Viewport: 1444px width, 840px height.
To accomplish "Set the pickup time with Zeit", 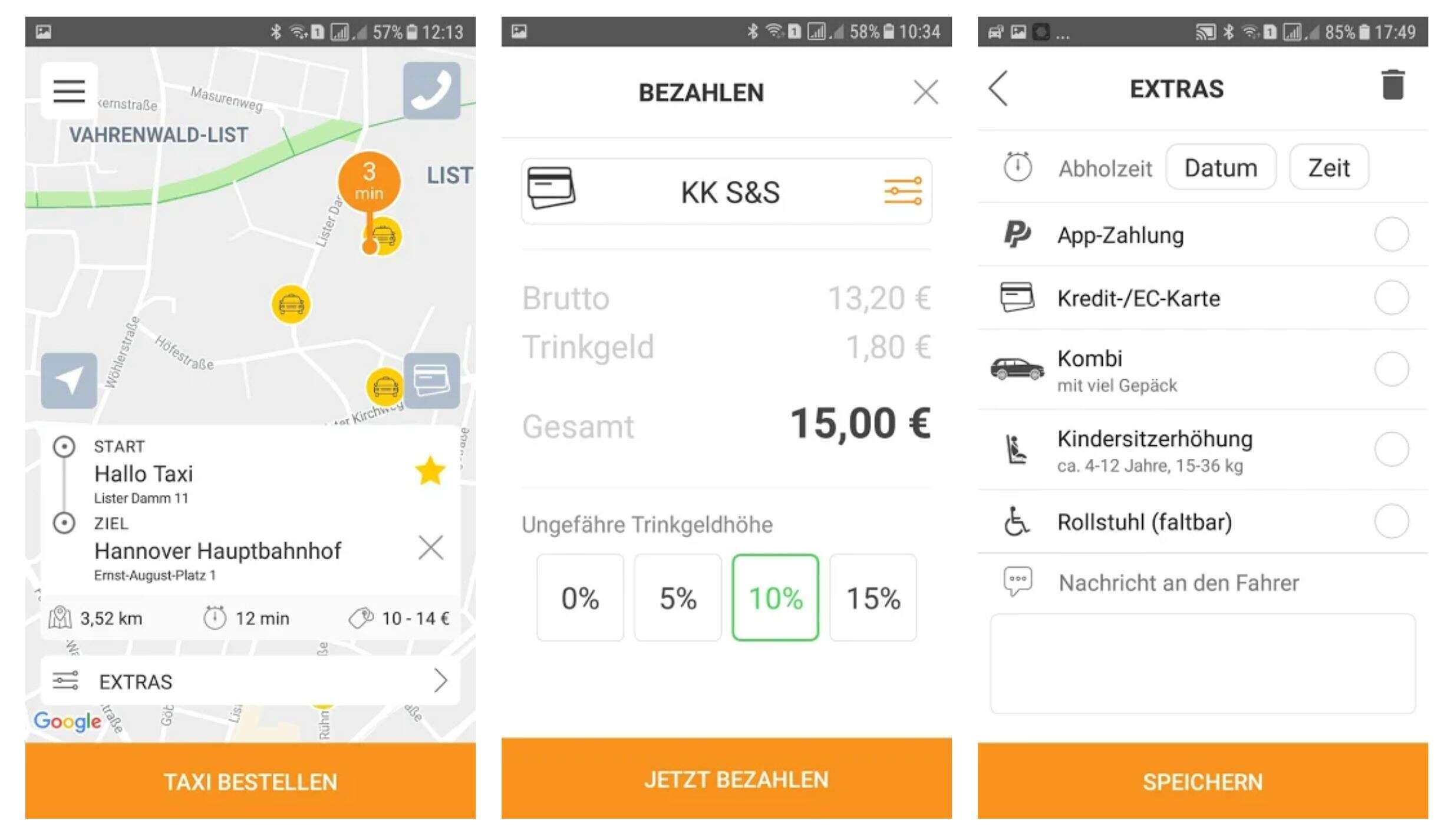I will 1328,167.
